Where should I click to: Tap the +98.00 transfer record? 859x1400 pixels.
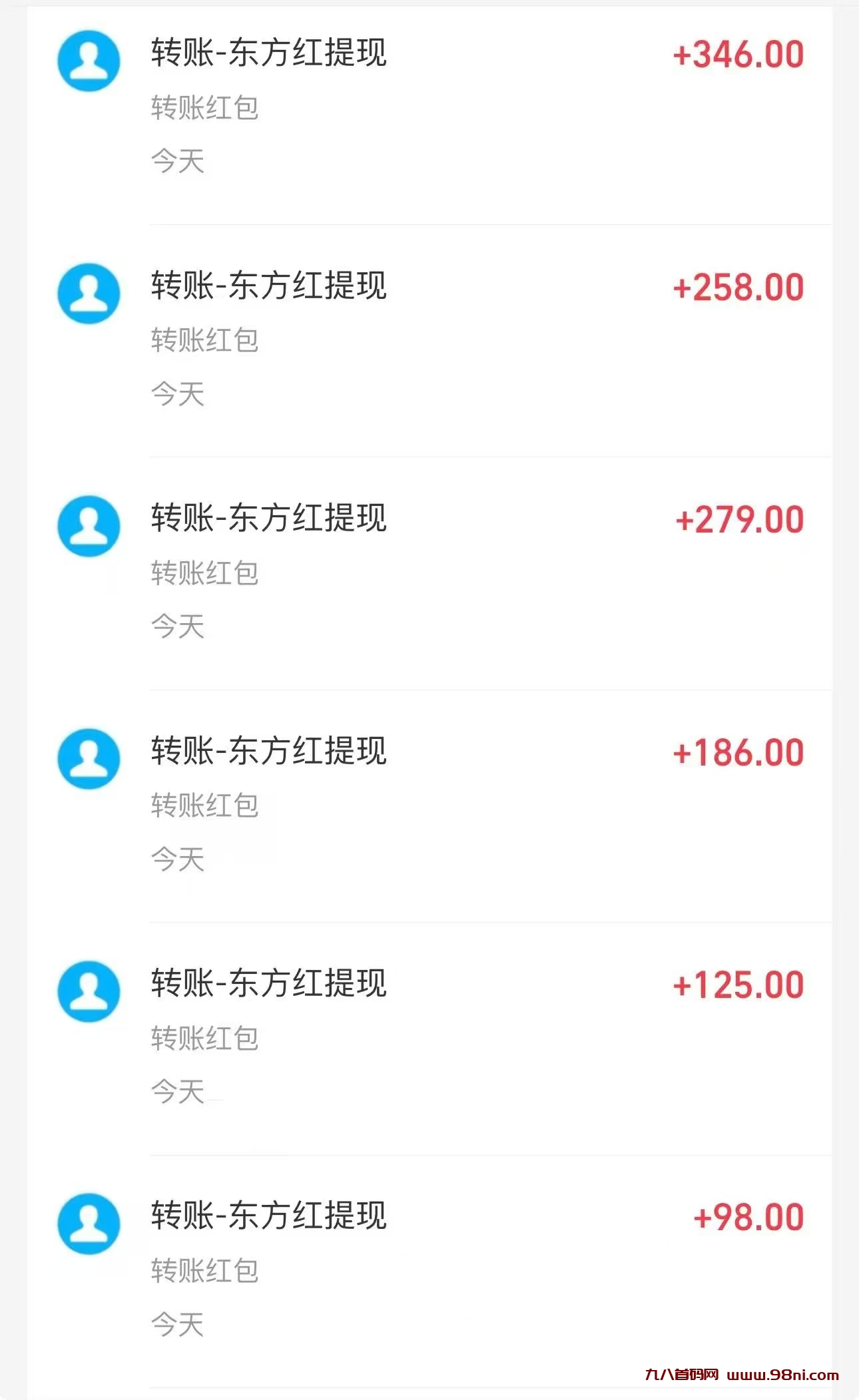pyautogui.click(x=429, y=1270)
